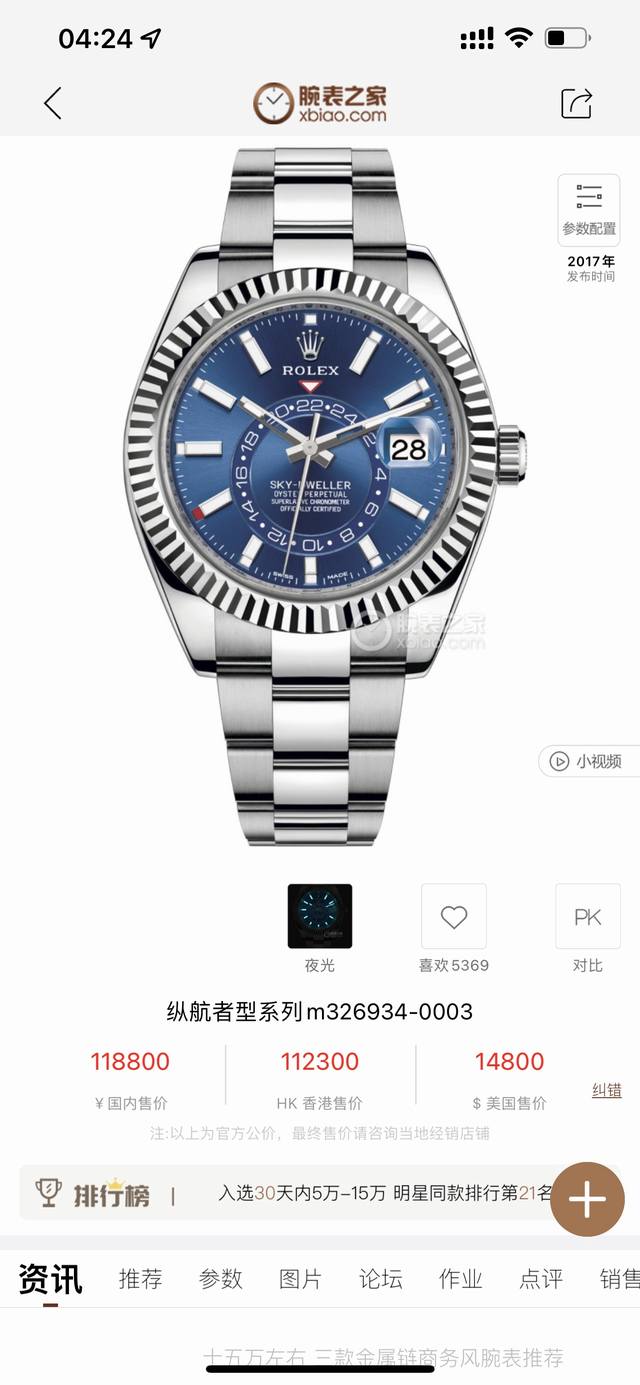The image size is (640, 1385).
Task: Switch to the 作业 tab
Action: point(461,1278)
